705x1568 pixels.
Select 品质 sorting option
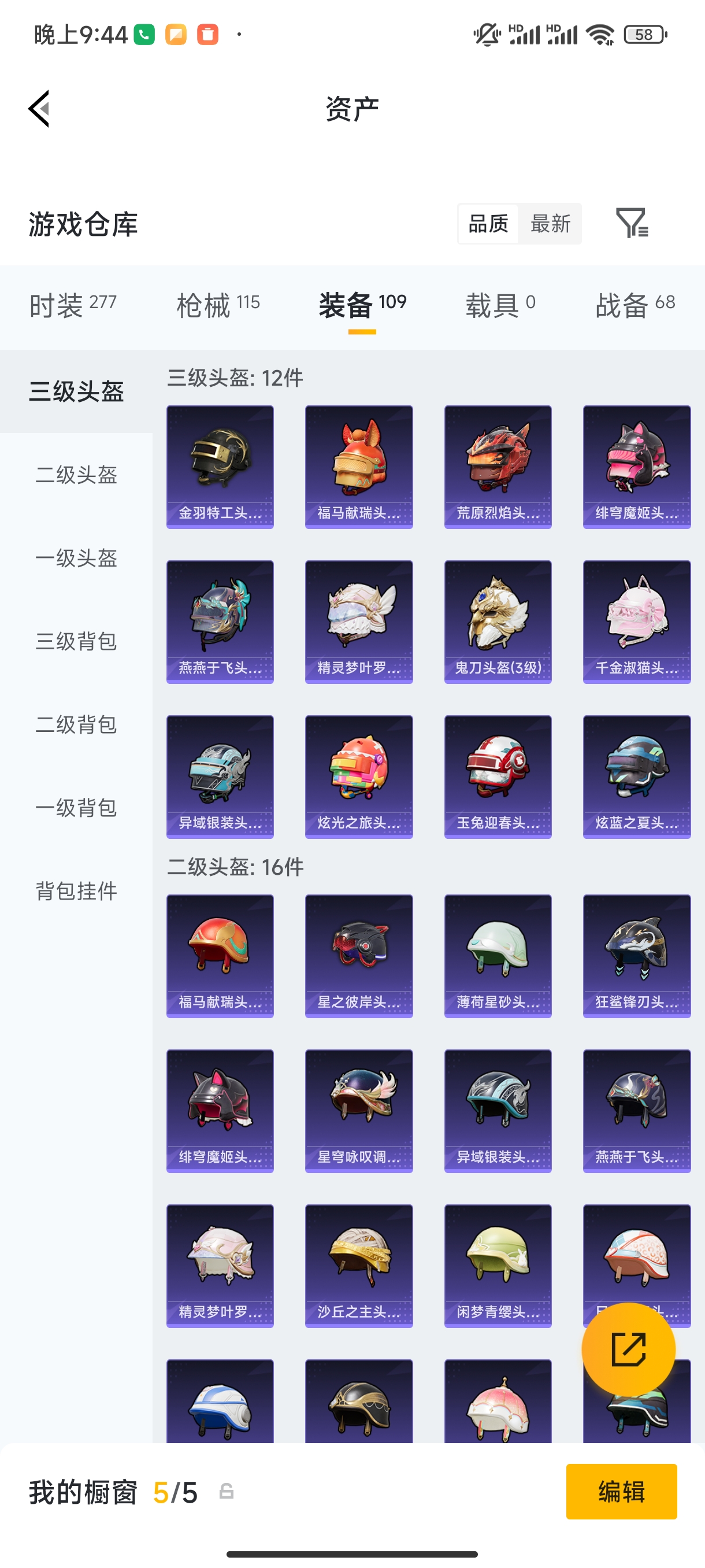(x=487, y=223)
